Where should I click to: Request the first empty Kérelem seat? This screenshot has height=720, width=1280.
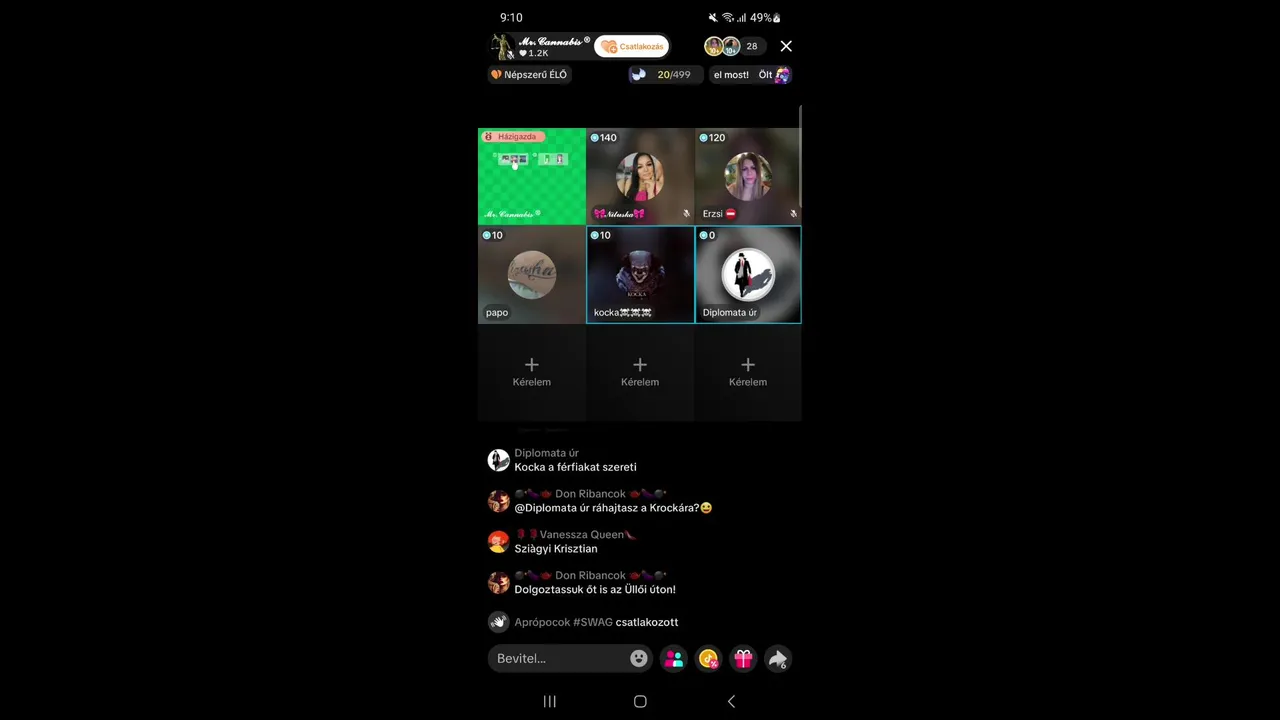pos(531,371)
